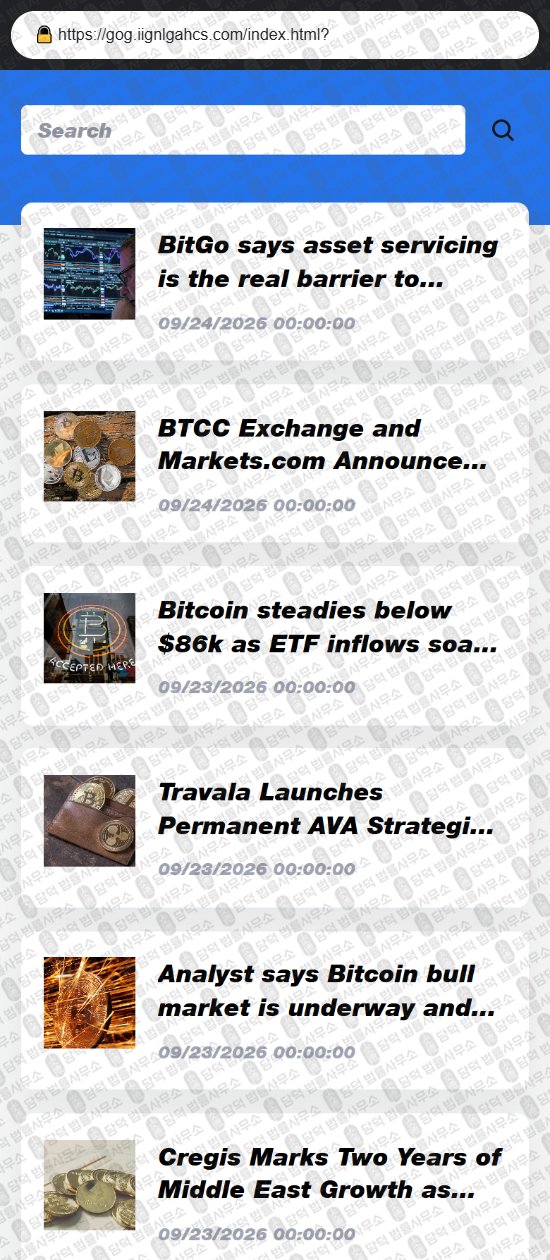
Task: Open Cregis Marks Two Years article
Action: [275, 1187]
